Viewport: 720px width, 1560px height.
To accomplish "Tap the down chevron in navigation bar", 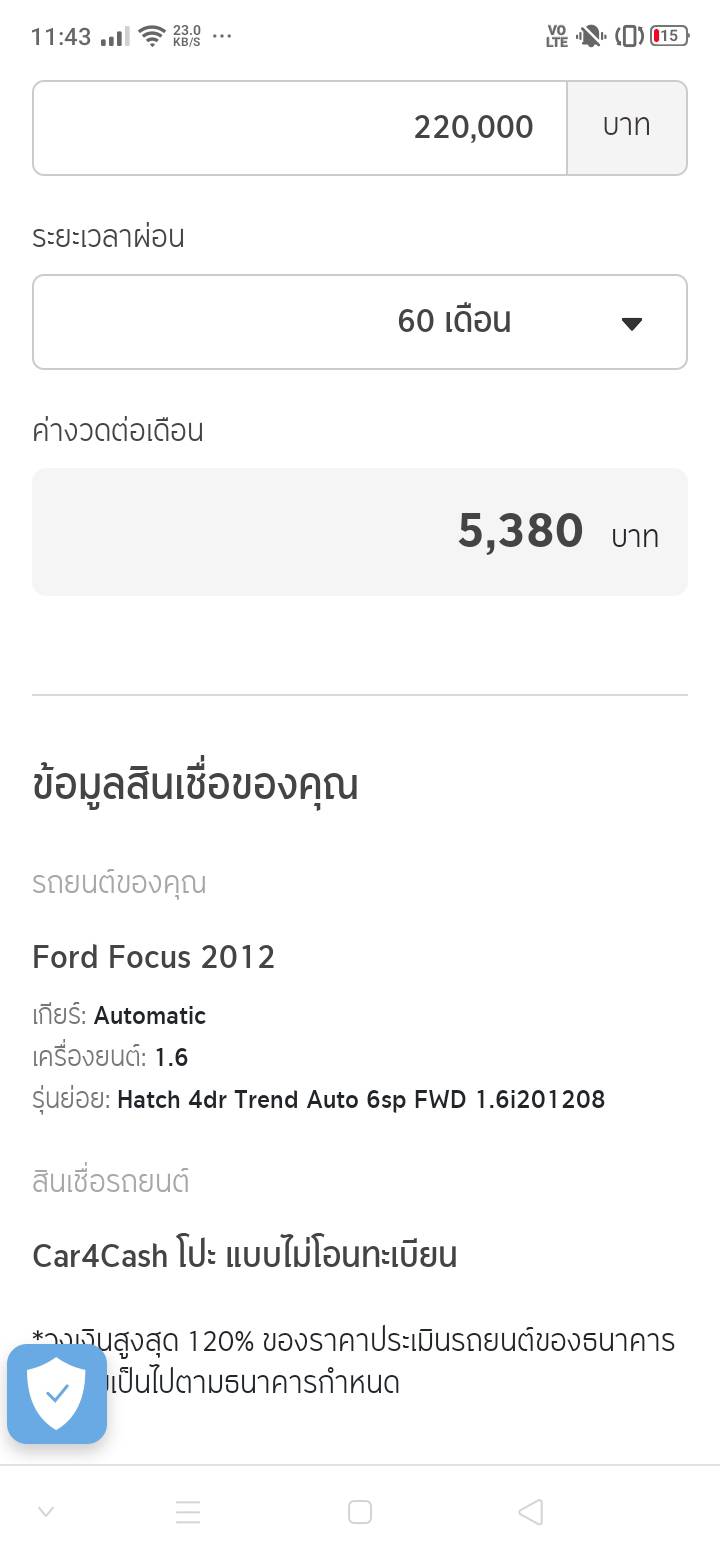I will click(x=45, y=1512).
